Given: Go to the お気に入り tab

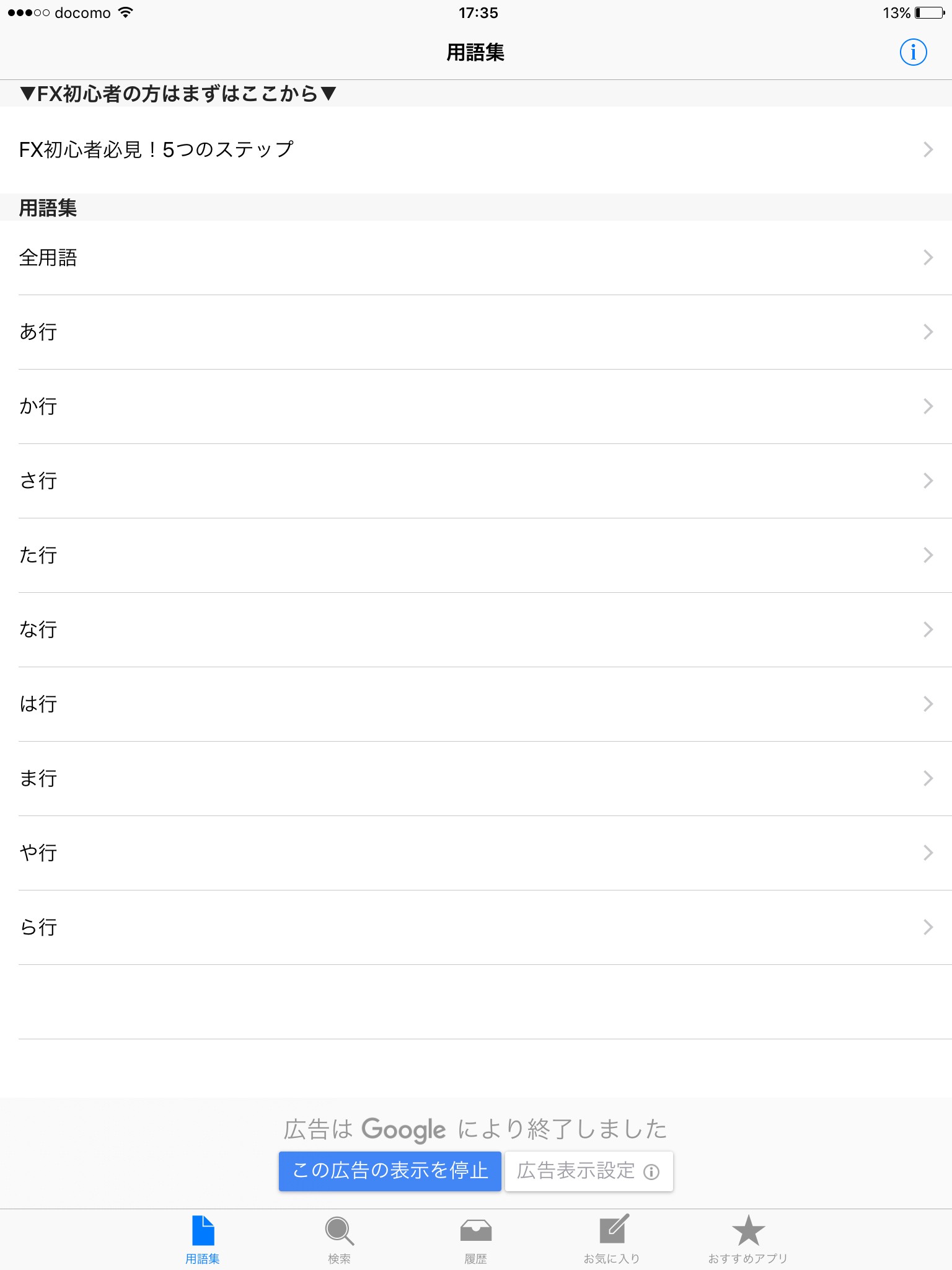Looking at the screenshot, I should click(x=612, y=1239).
